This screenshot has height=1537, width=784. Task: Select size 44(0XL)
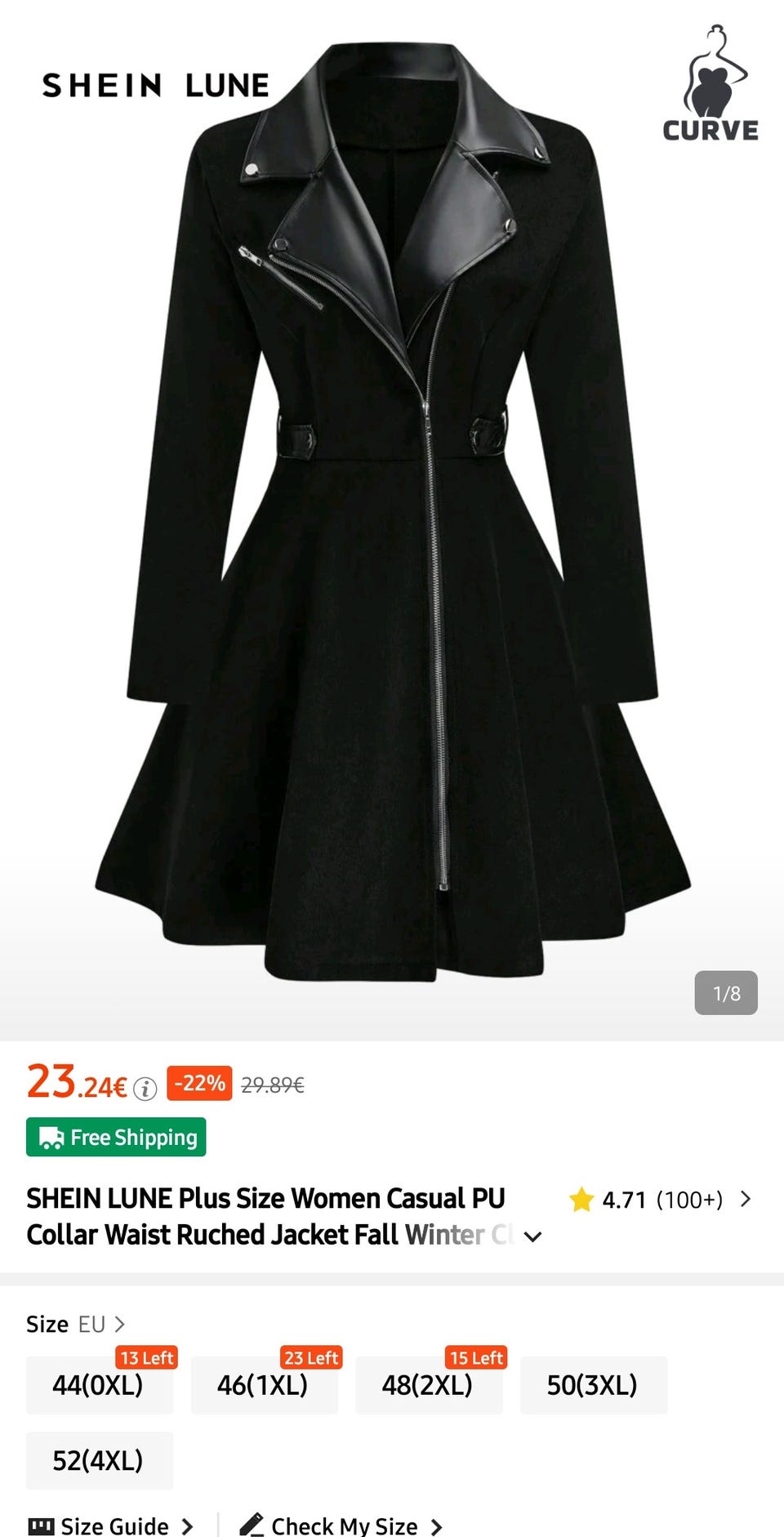click(99, 1385)
